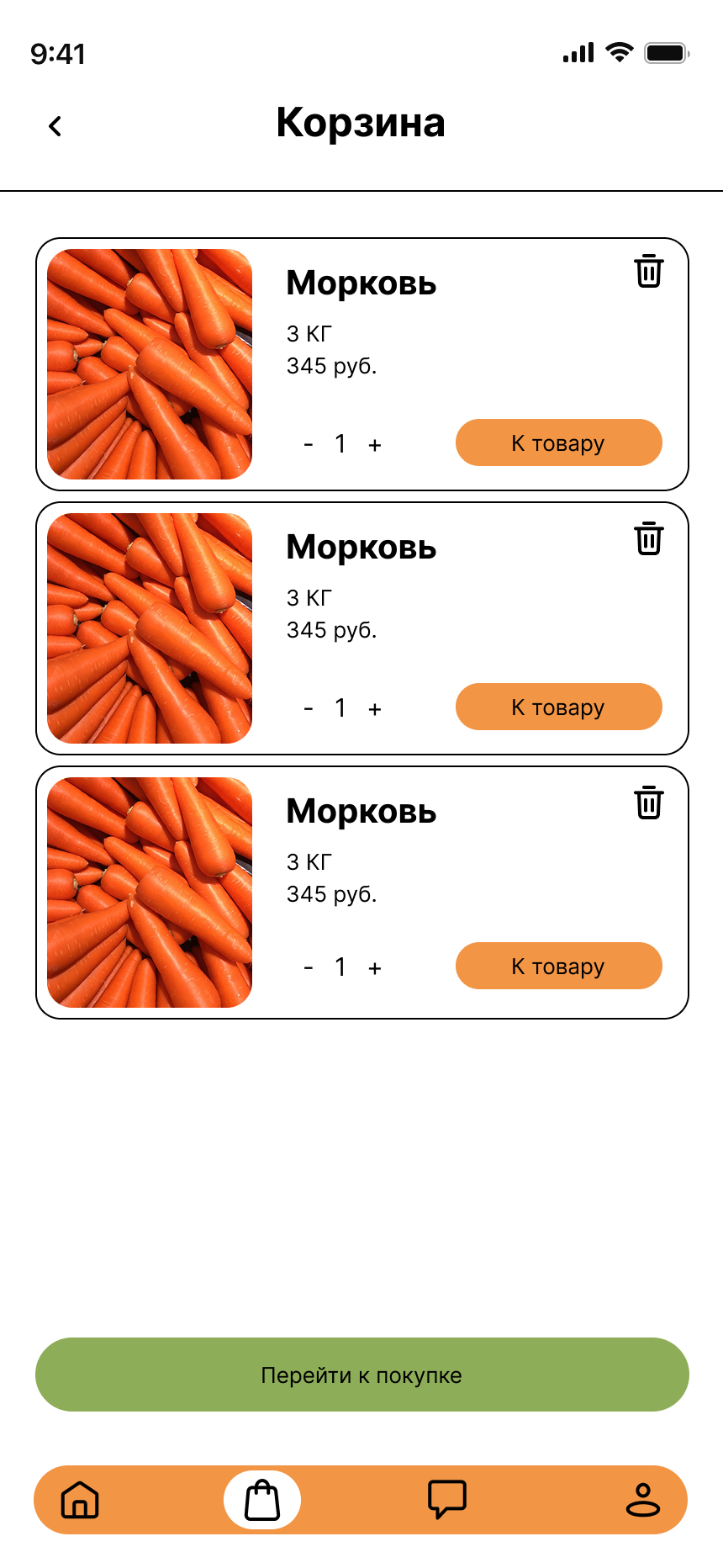723x1568 pixels.
Task: Switch to the home tab
Action: (x=80, y=1500)
